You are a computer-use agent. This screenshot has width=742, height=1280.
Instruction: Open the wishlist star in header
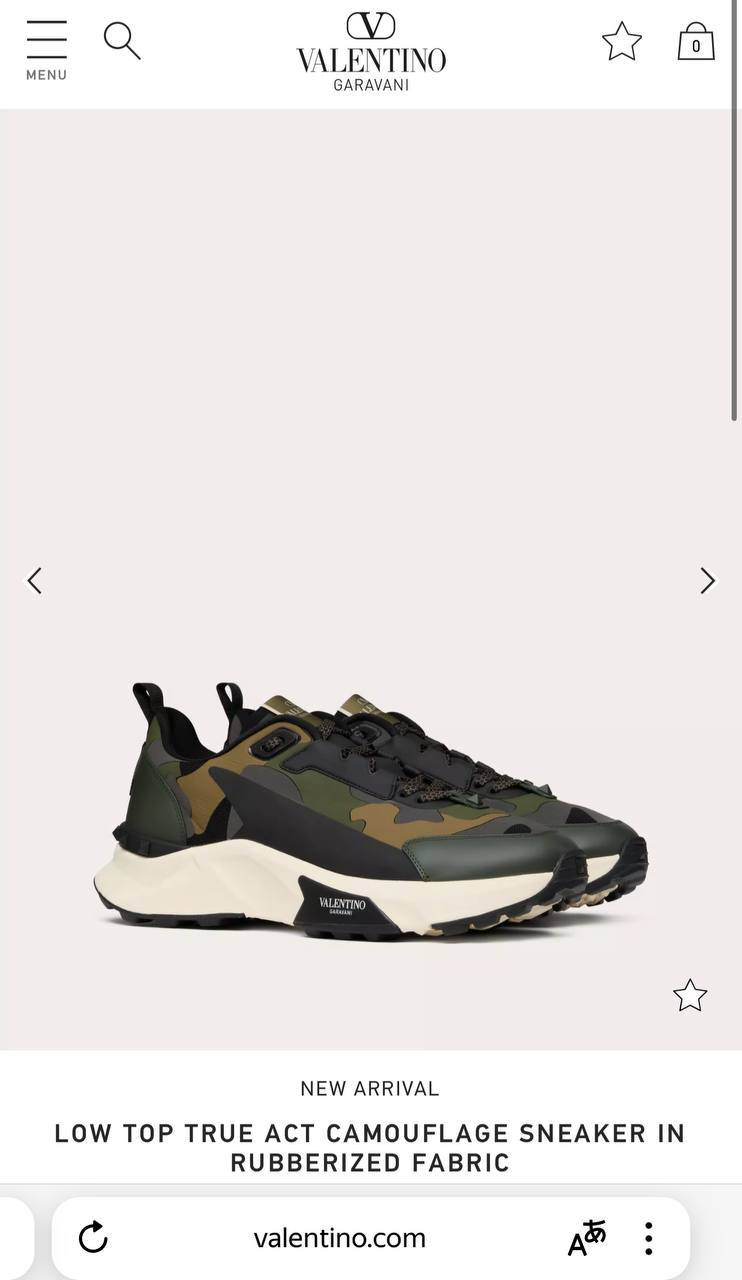tap(621, 42)
